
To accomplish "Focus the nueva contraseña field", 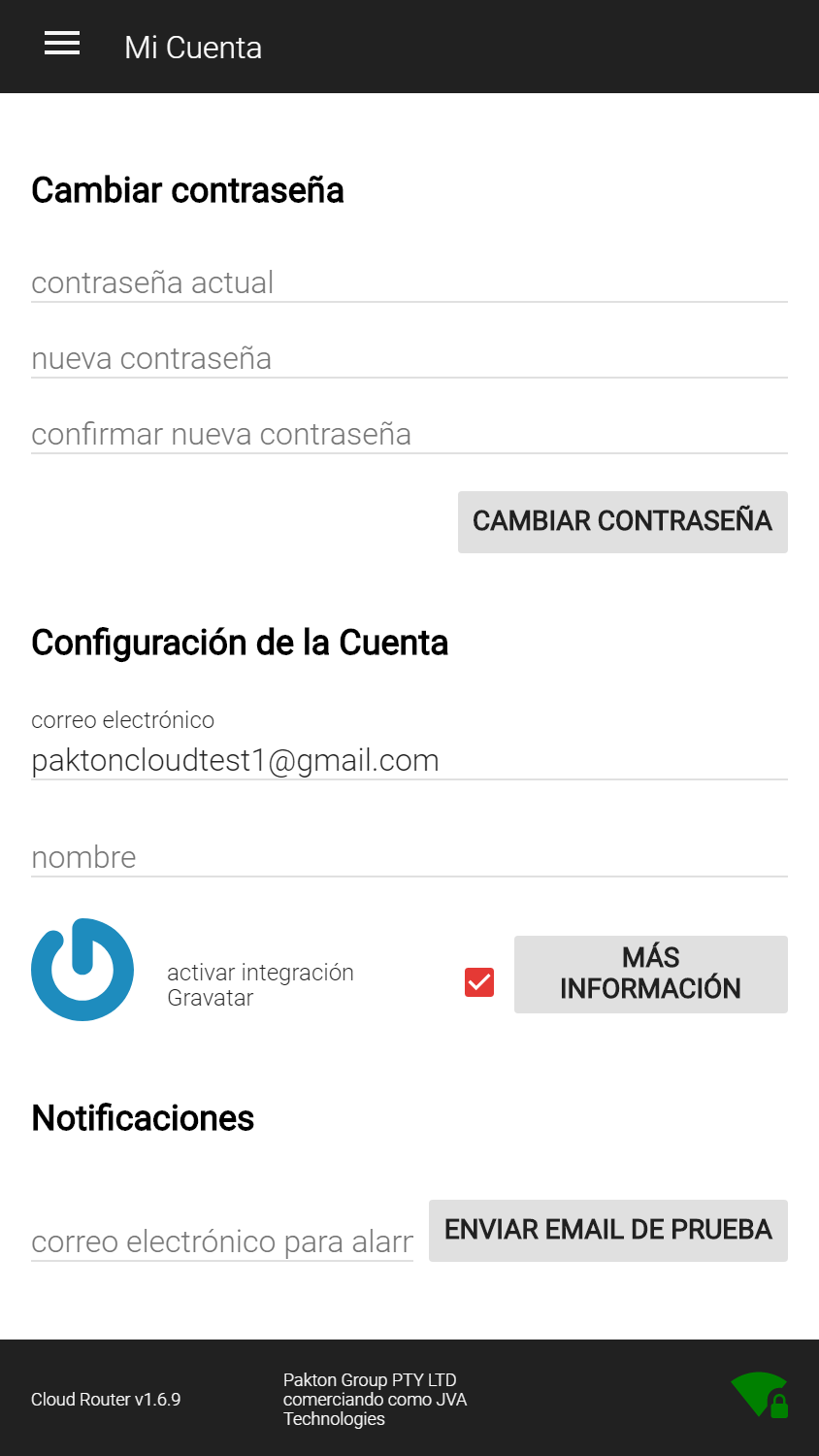I will click(x=409, y=358).
